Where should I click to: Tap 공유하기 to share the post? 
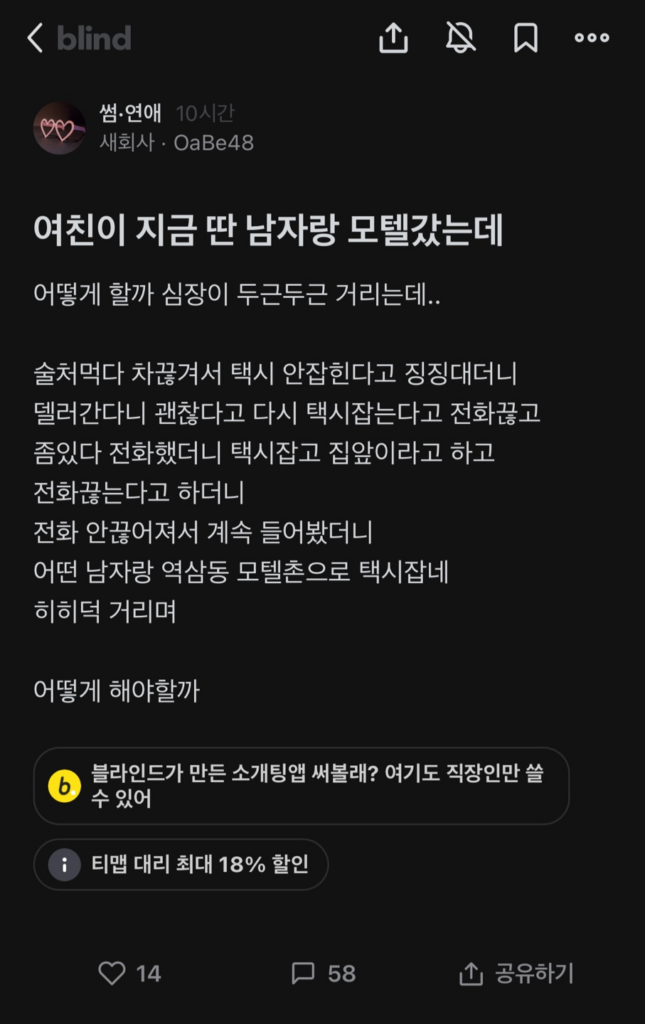(x=516, y=973)
